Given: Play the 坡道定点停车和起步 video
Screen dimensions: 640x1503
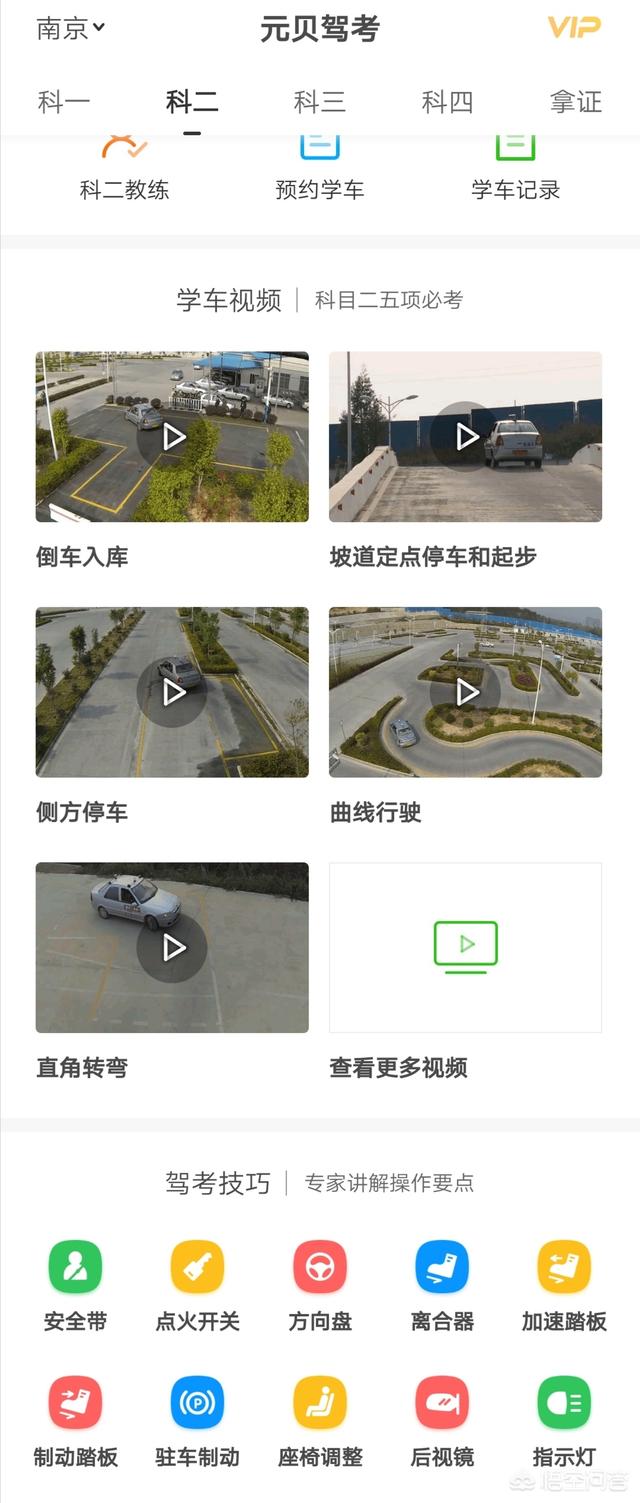Looking at the screenshot, I should [465, 437].
